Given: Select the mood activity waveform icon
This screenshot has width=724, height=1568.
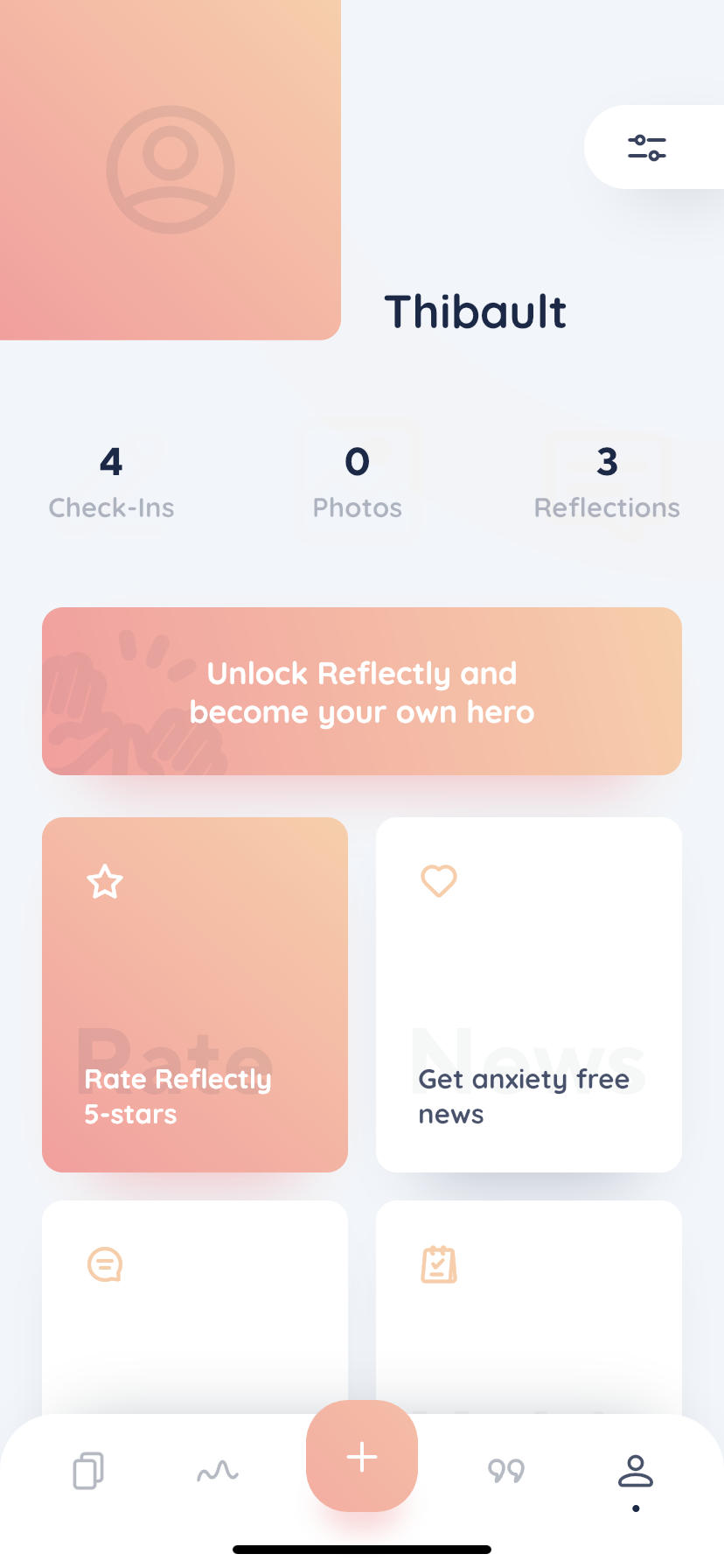Looking at the screenshot, I should pyautogui.click(x=217, y=1470).
